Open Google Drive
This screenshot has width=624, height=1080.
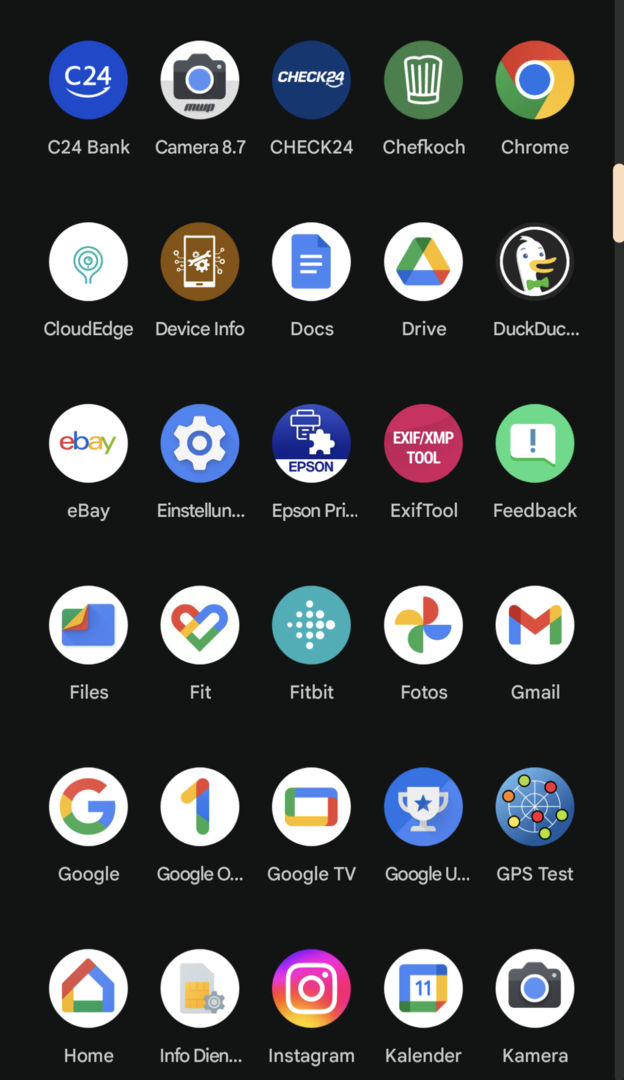click(423, 262)
